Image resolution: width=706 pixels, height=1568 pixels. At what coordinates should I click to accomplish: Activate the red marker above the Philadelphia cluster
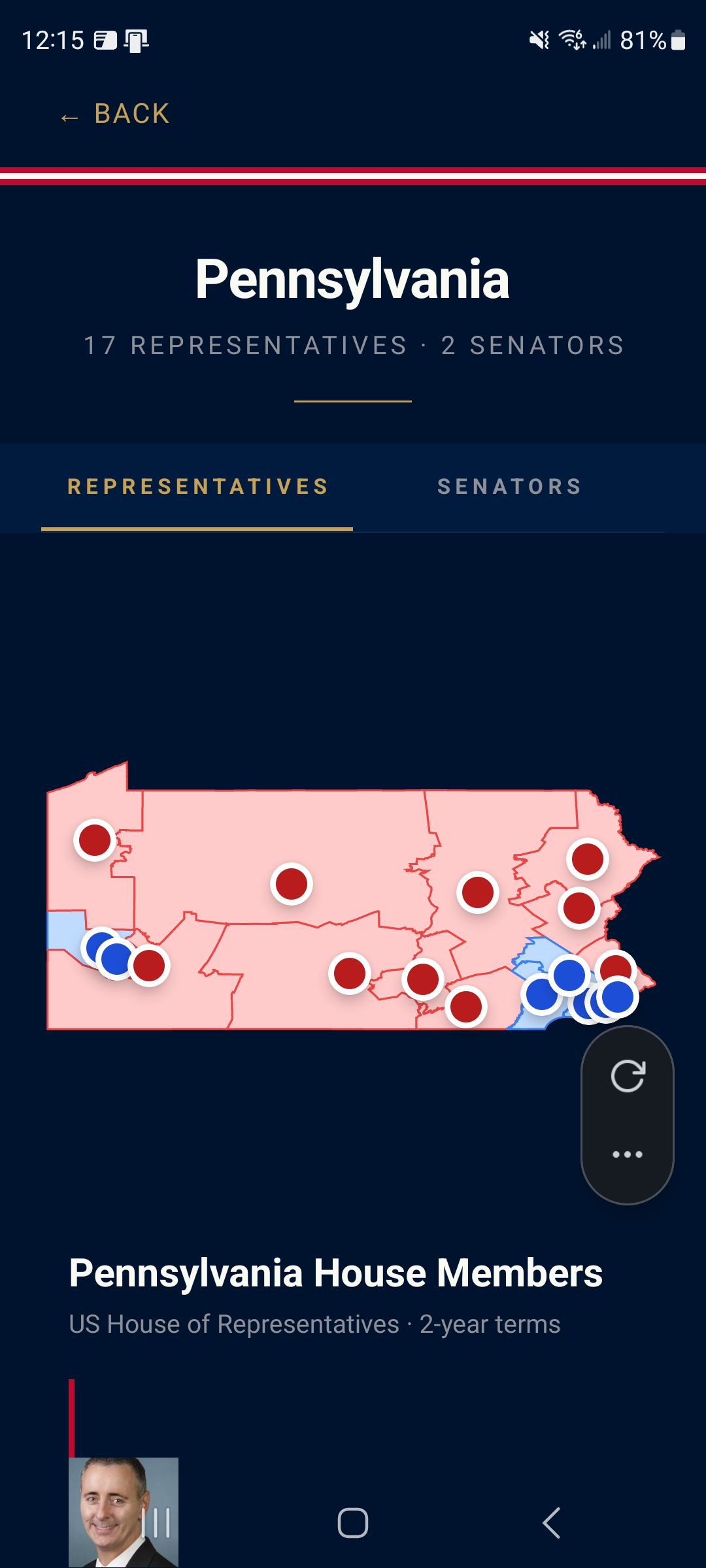[615, 966]
